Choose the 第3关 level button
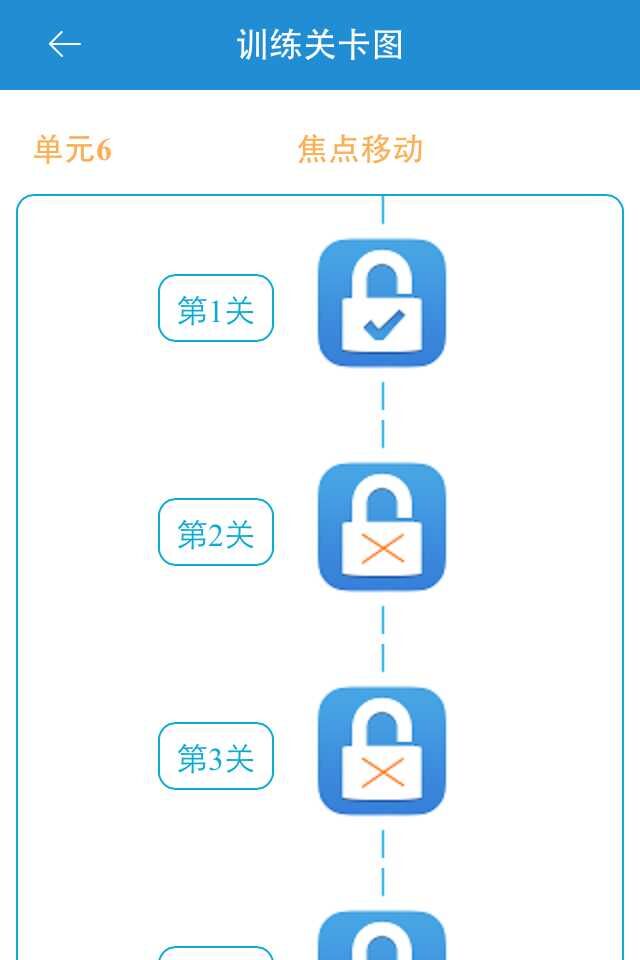Image resolution: width=640 pixels, height=960 pixels. pyautogui.click(x=216, y=757)
